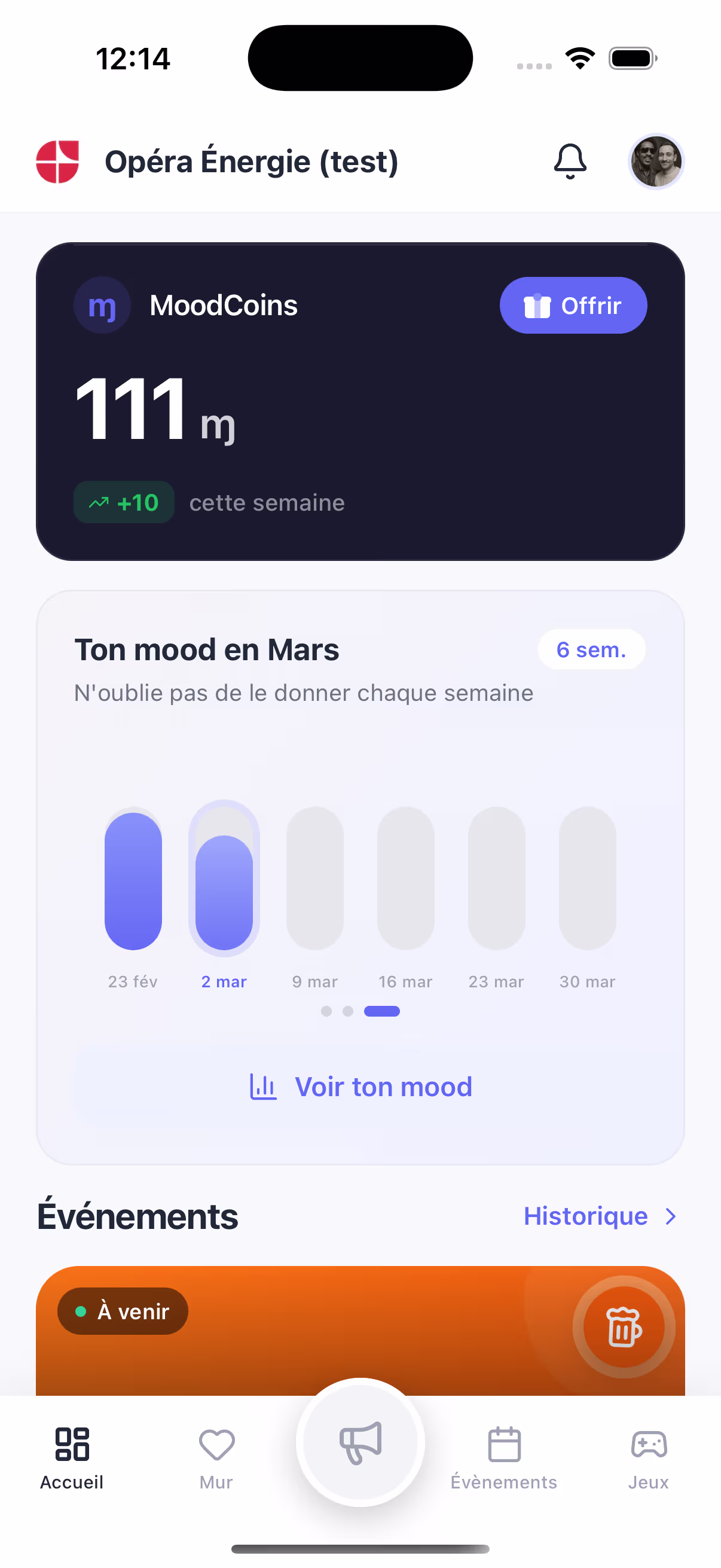
Task: Open your profile avatar picture
Action: coord(655,161)
